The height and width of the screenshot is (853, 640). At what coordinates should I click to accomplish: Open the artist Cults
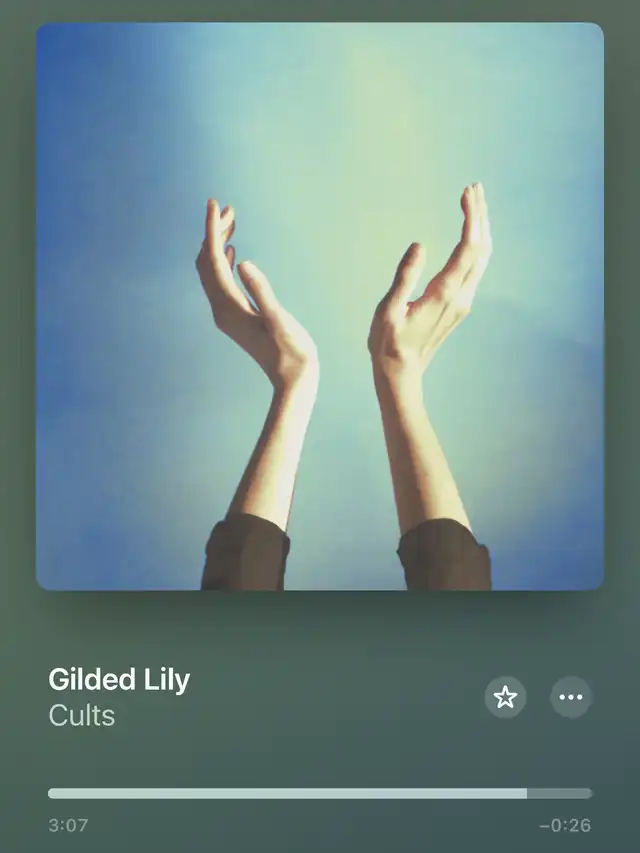tap(82, 716)
